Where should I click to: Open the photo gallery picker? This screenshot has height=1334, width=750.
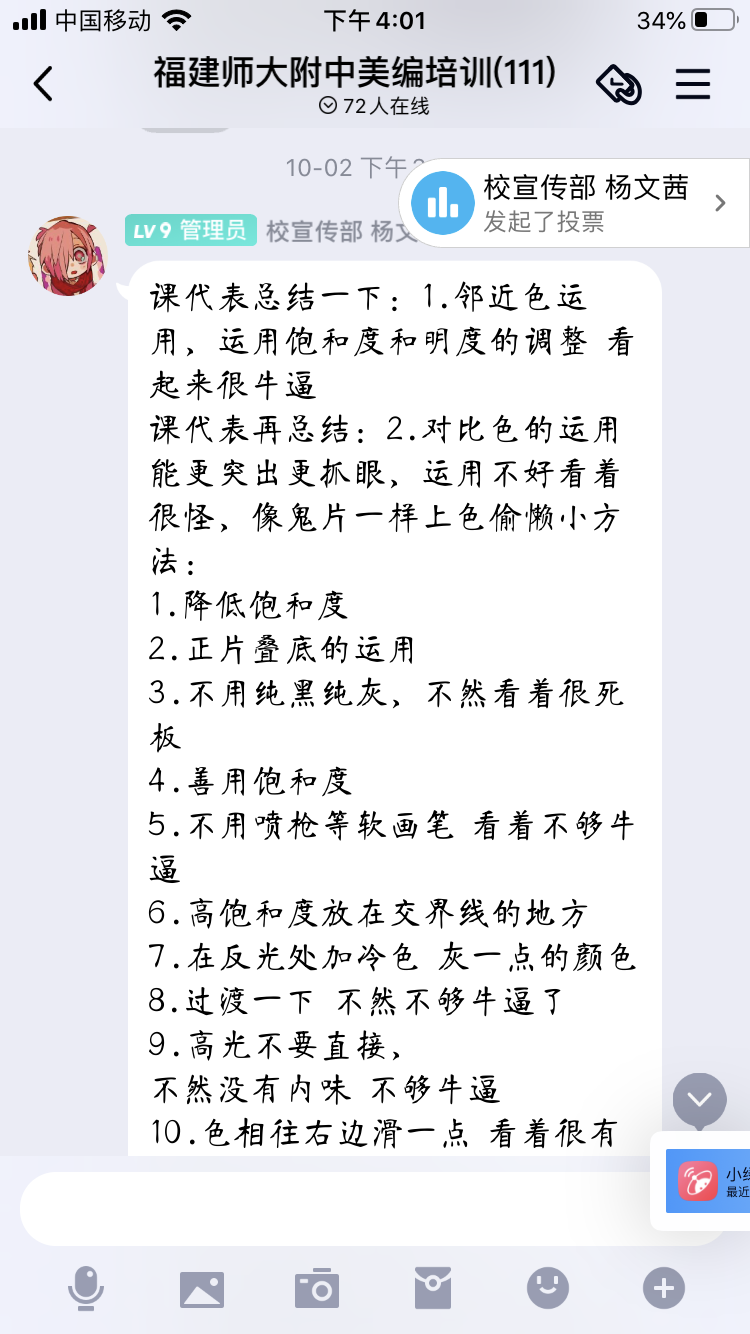point(202,1288)
